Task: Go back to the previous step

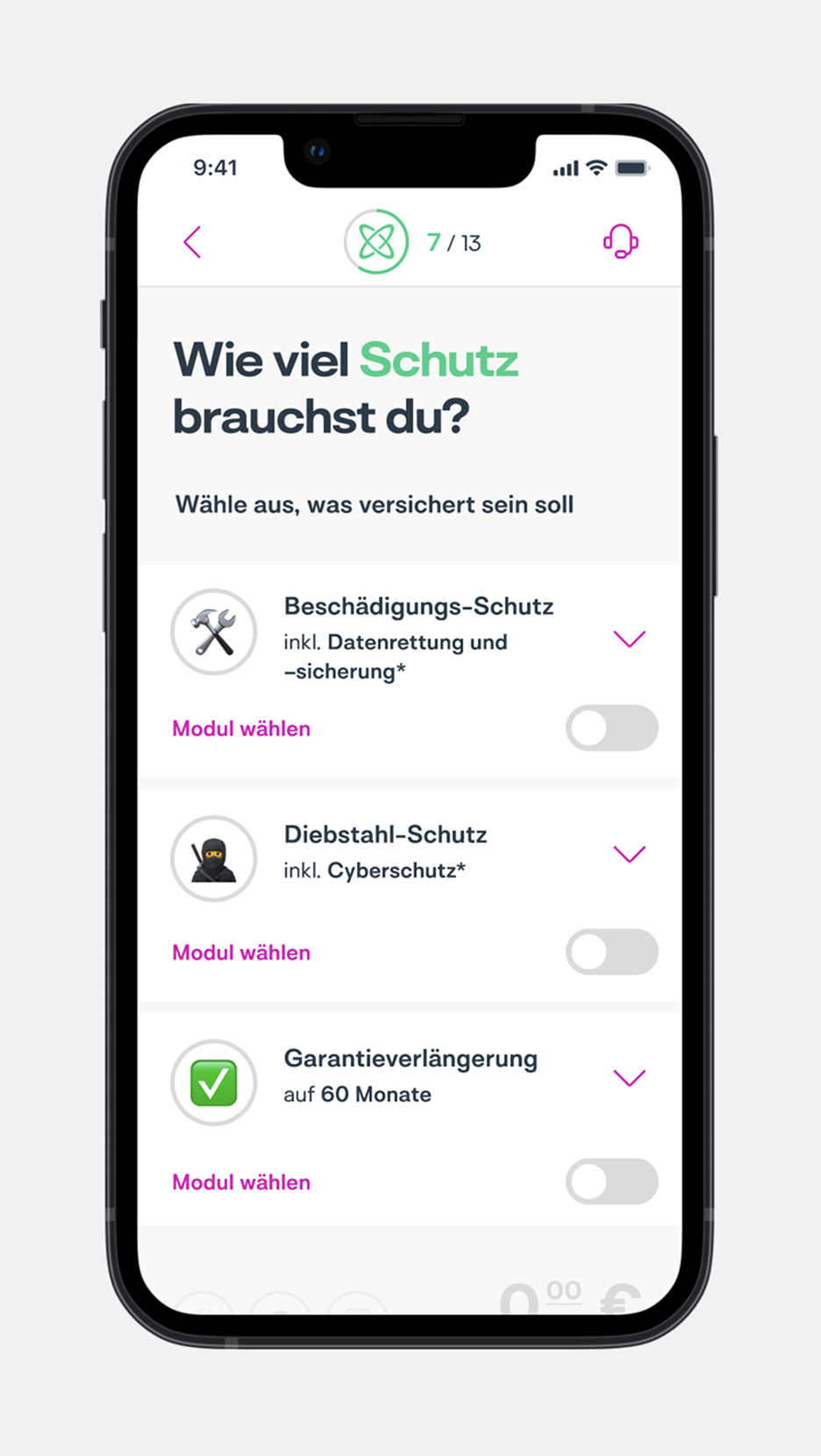Action: (193, 242)
